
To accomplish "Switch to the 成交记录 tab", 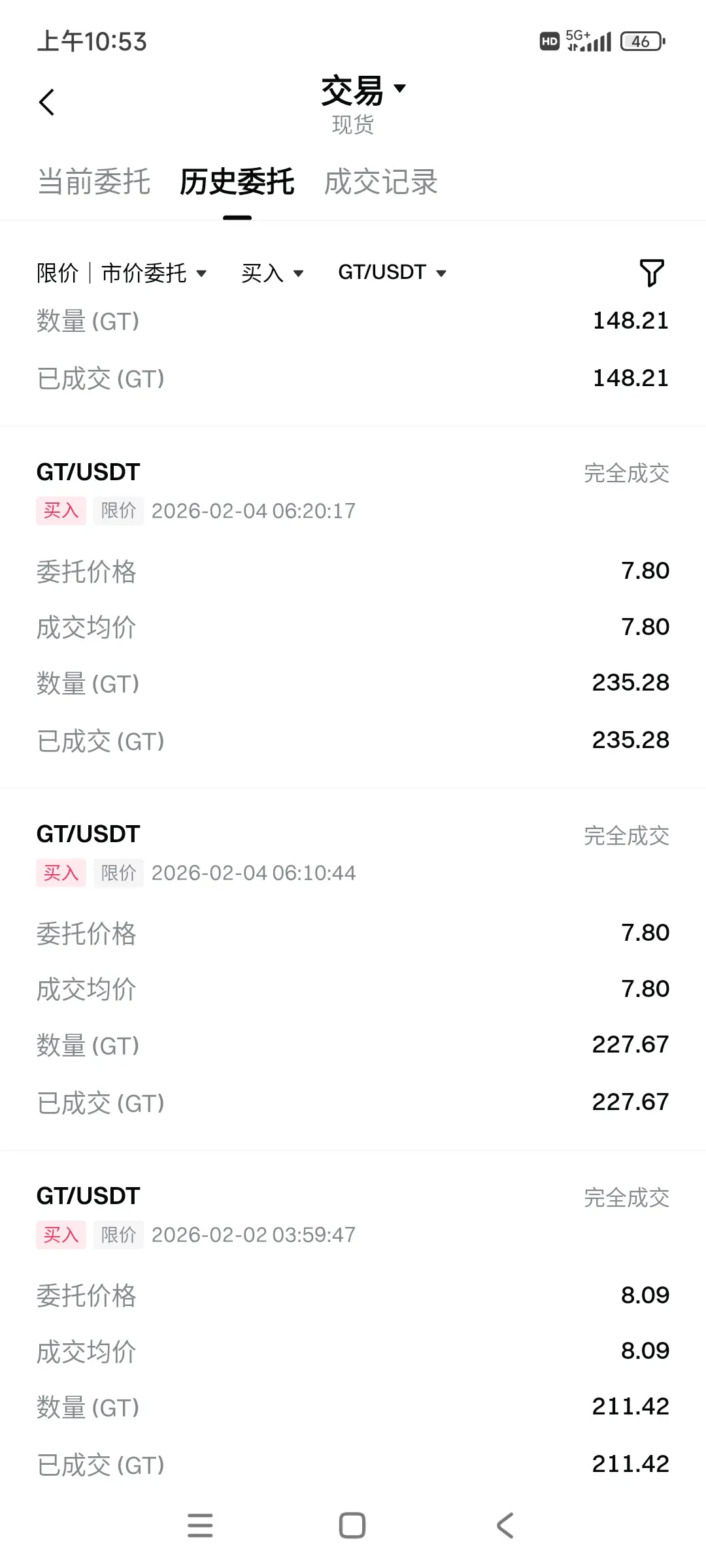I will tap(380, 182).
